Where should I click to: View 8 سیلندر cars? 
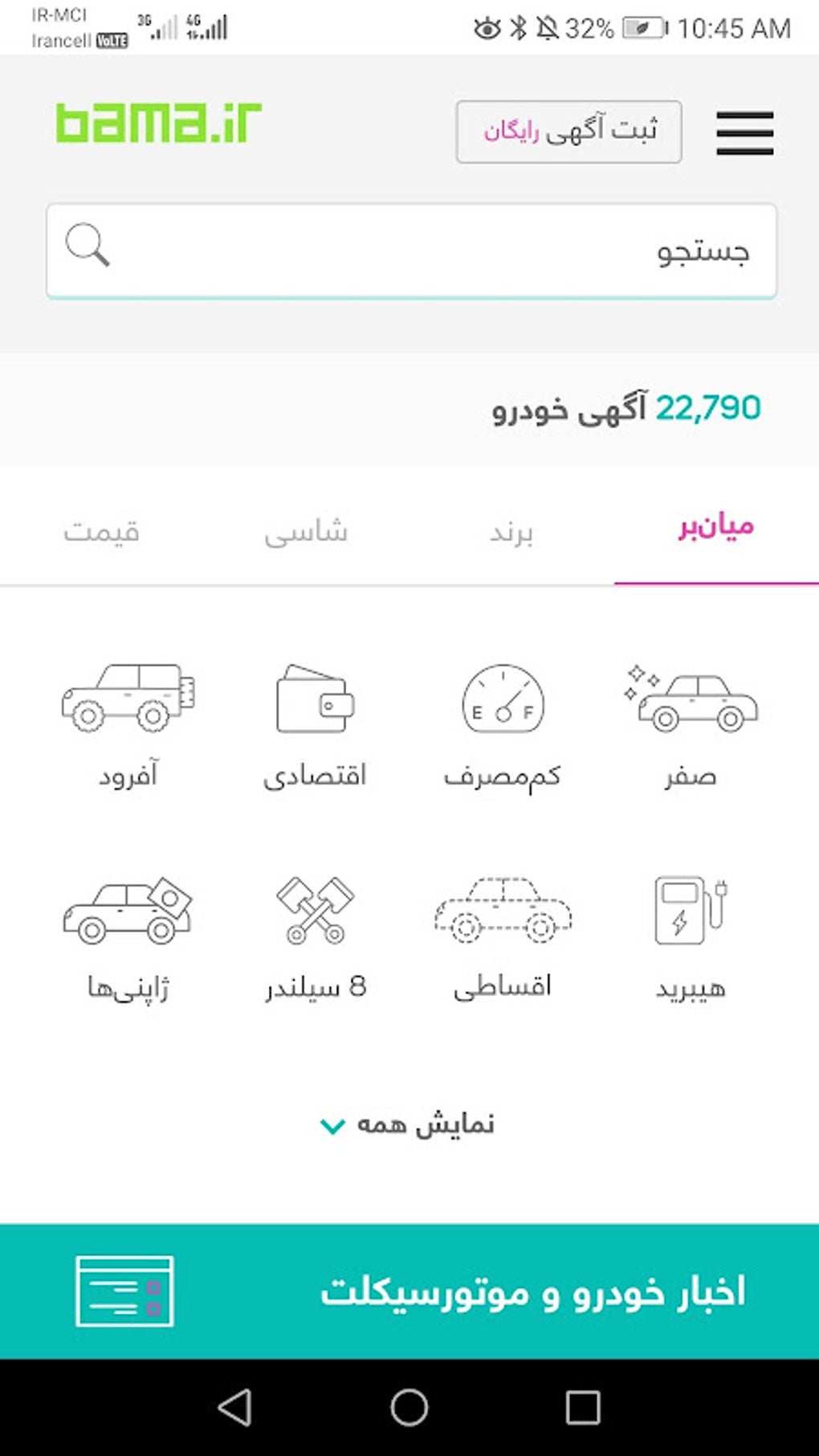pyautogui.click(x=315, y=936)
